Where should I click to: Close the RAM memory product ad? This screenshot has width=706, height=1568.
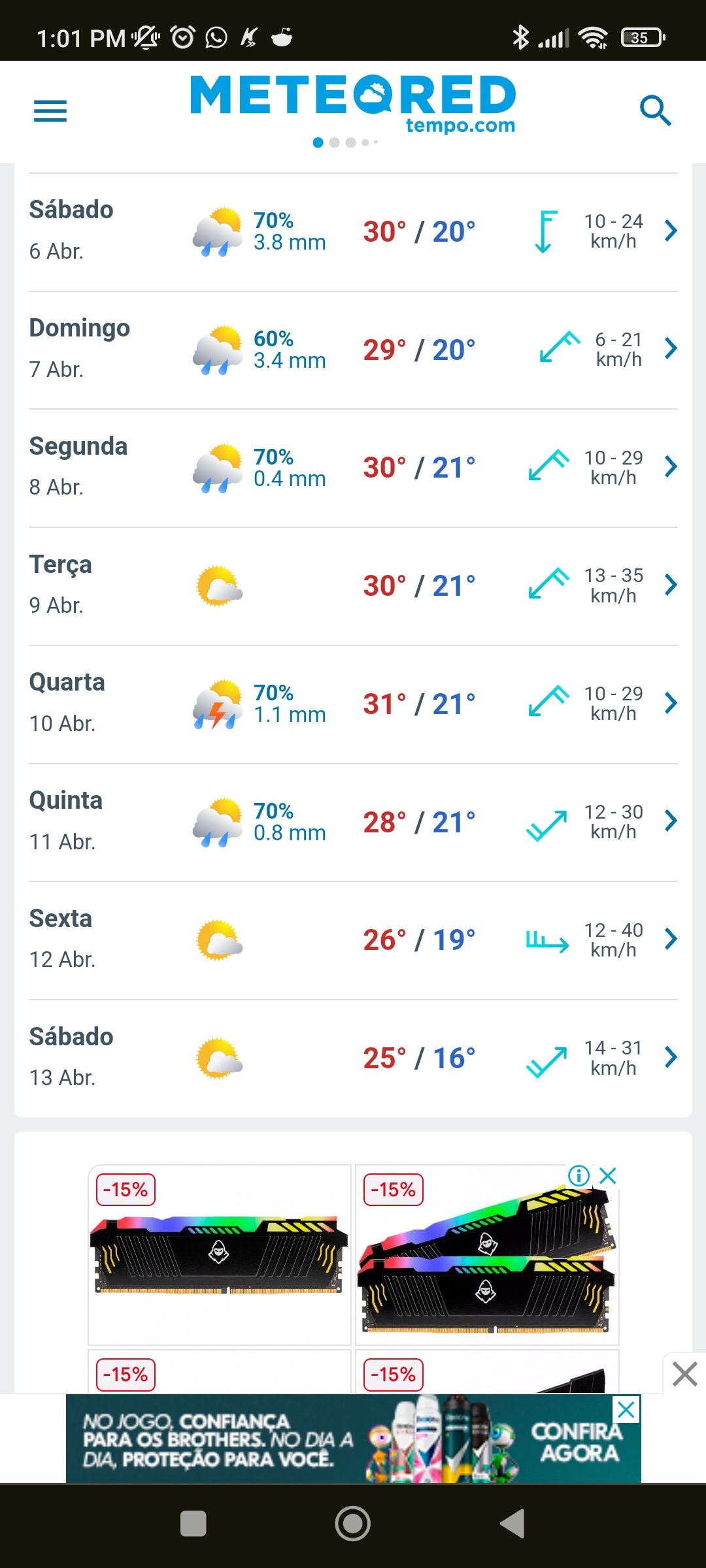pyautogui.click(x=608, y=1176)
